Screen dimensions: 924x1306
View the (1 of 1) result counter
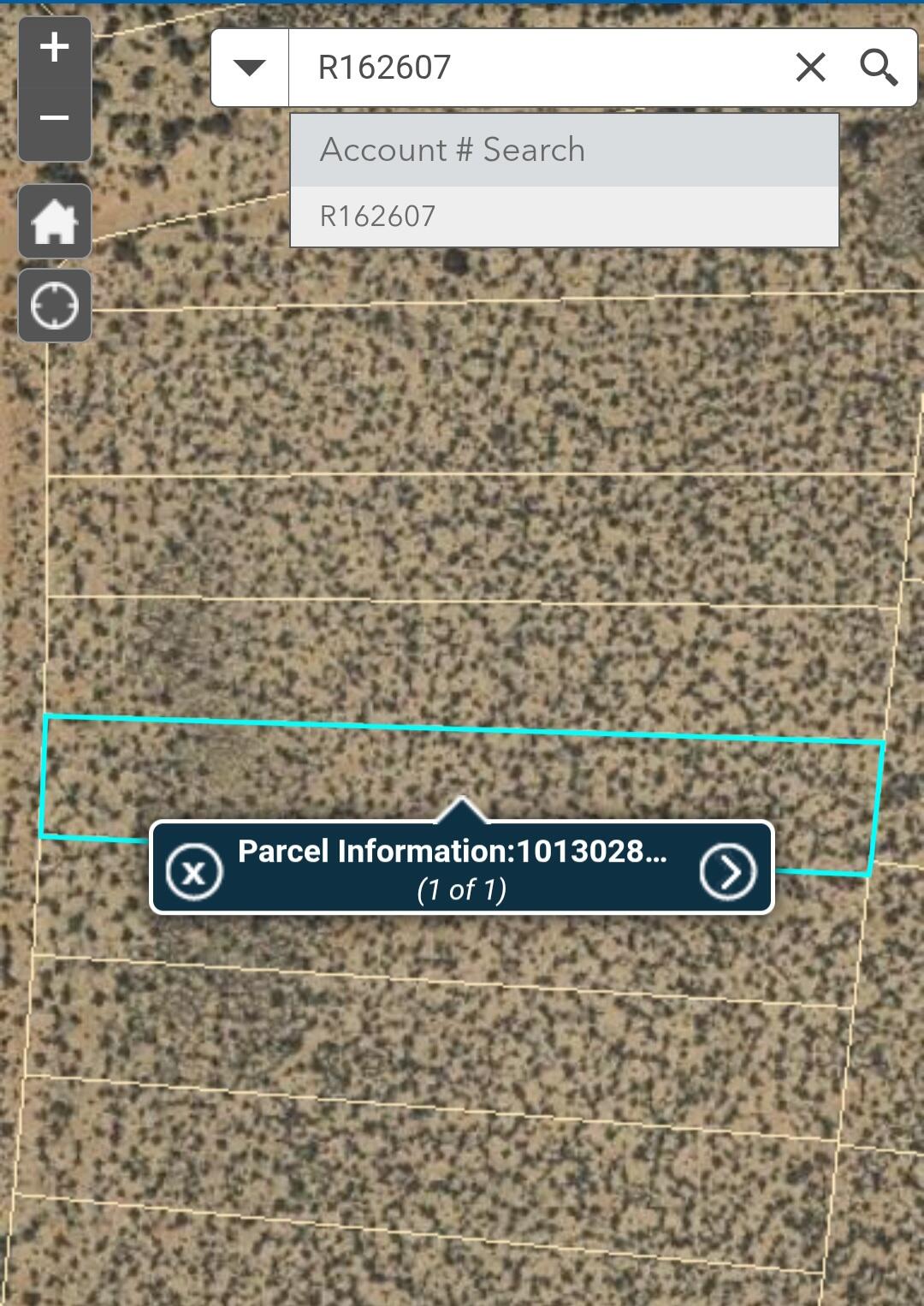pyautogui.click(x=462, y=890)
